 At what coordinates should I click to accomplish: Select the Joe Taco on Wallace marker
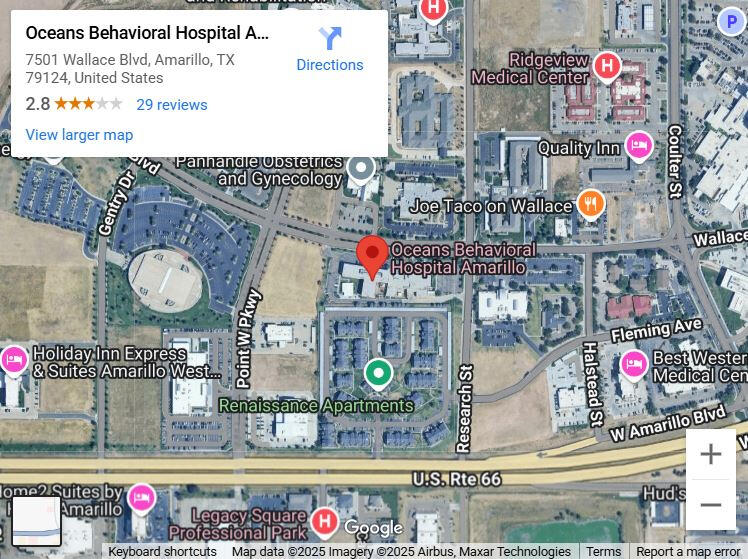591,204
